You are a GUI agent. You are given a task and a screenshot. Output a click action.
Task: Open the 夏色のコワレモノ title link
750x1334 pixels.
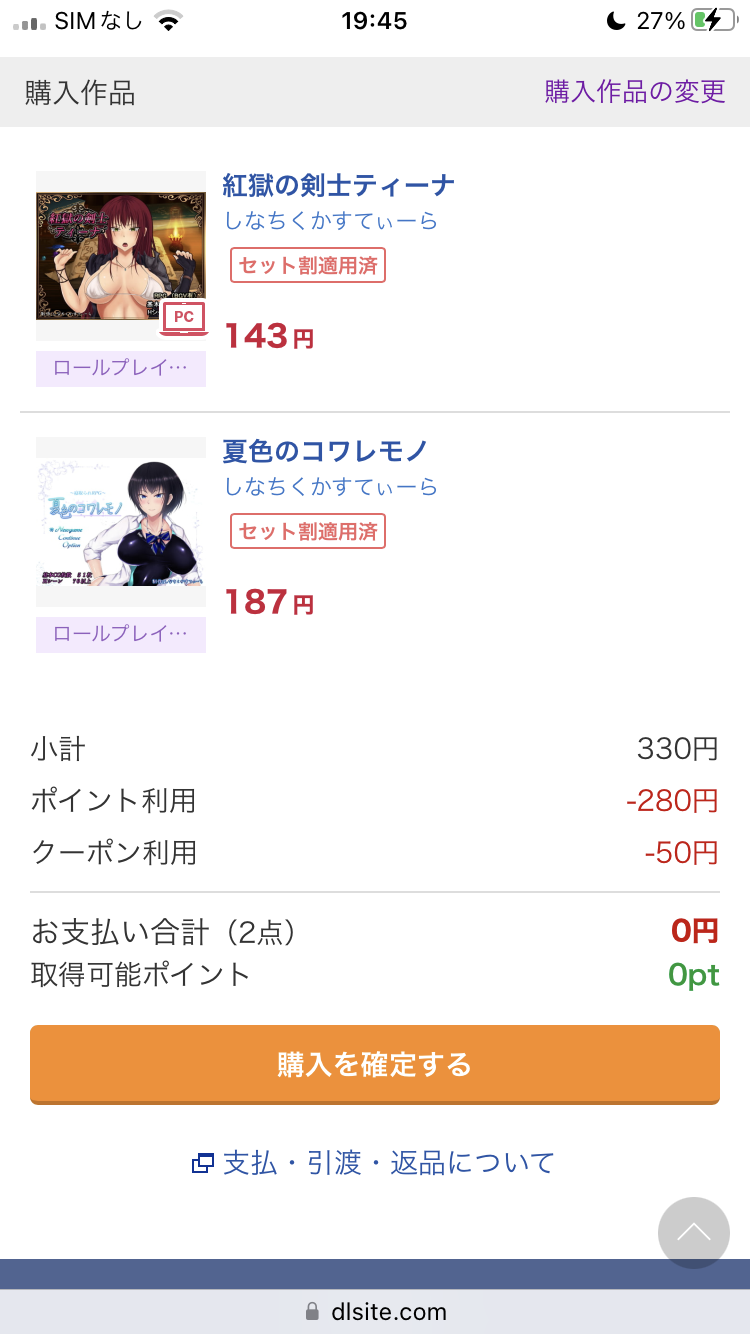[x=325, y=451]
